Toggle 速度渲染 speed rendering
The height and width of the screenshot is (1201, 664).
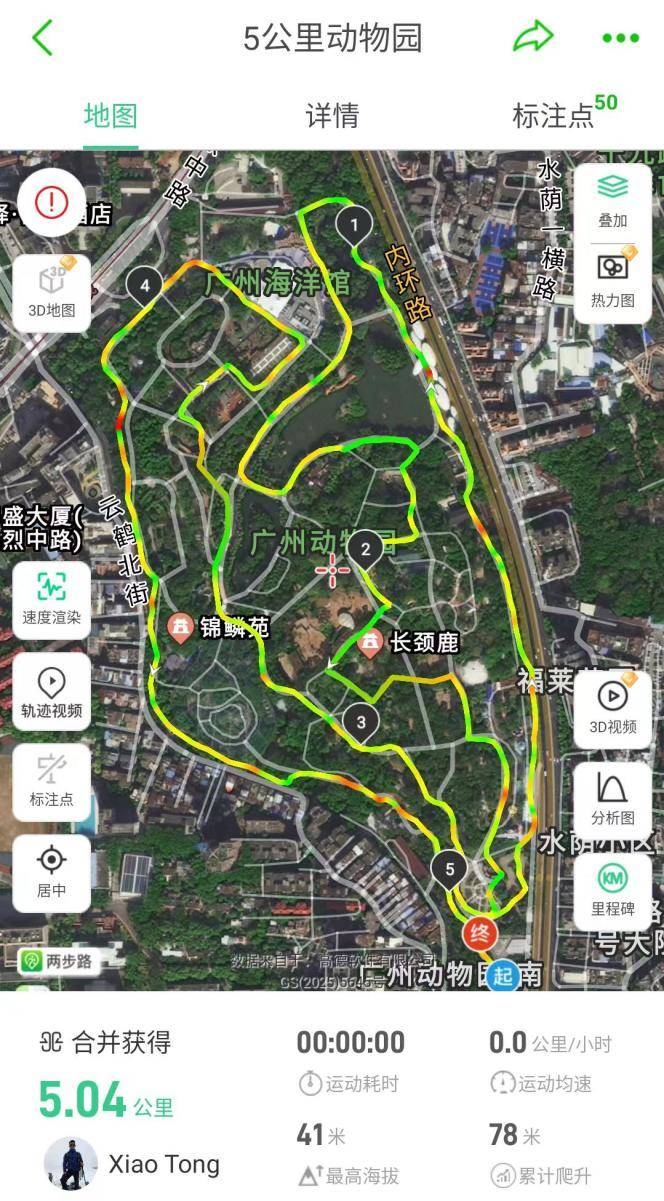coord(51,599)
